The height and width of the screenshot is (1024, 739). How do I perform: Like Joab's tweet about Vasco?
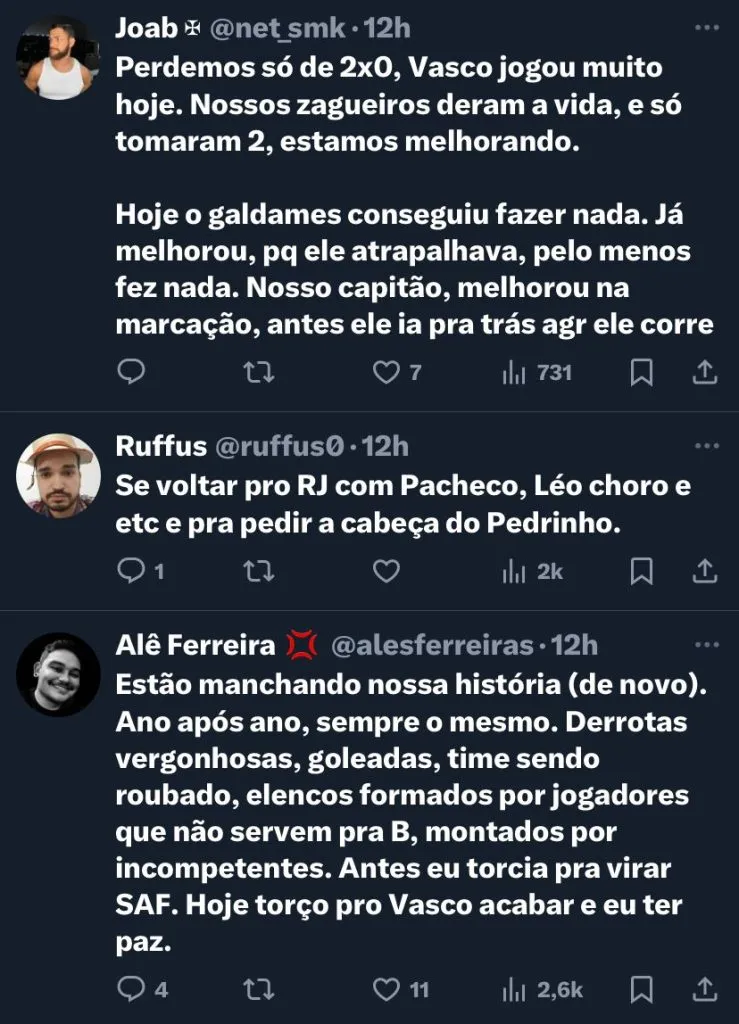(x=386, y=373)
